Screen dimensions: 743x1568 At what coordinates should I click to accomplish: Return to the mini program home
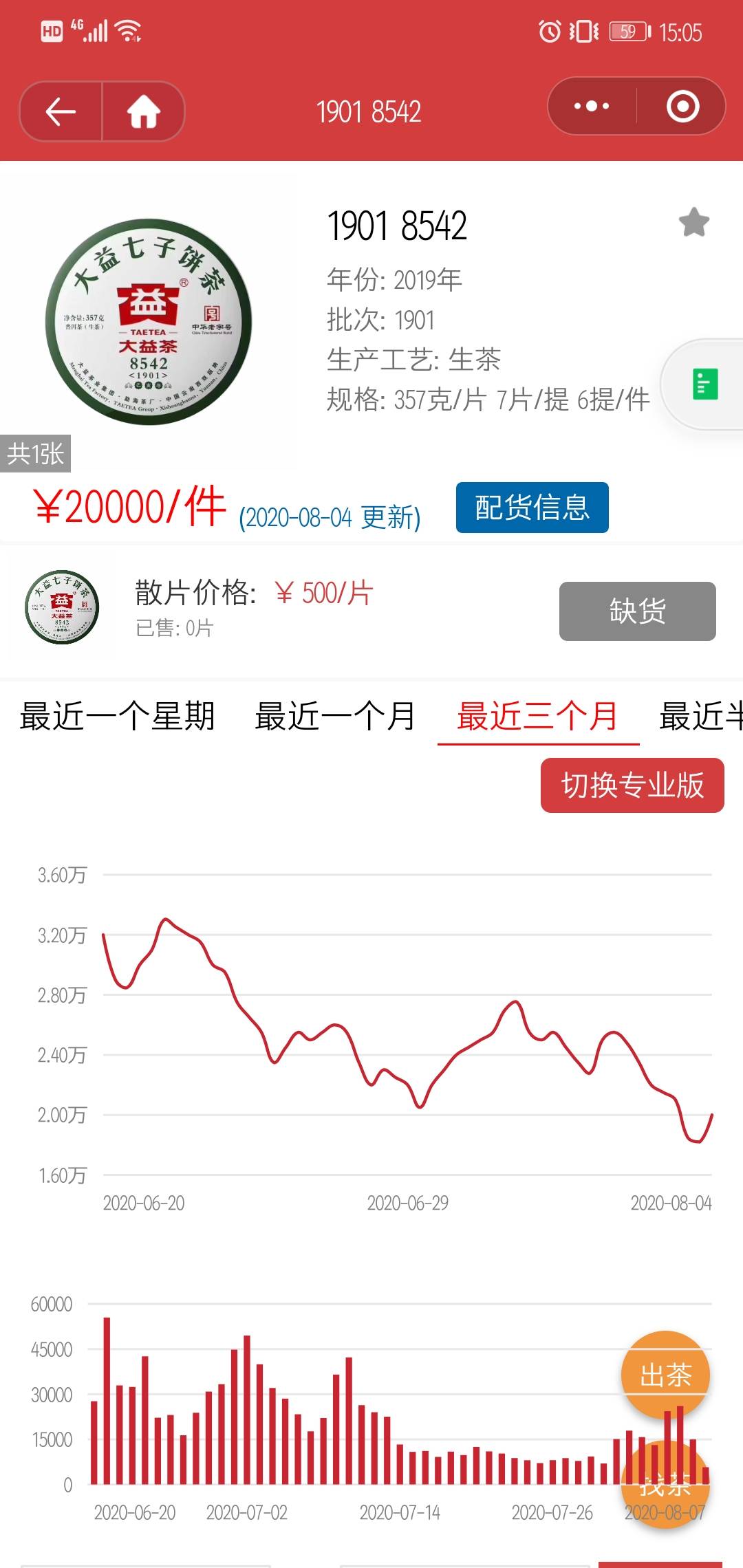(144, 111)
